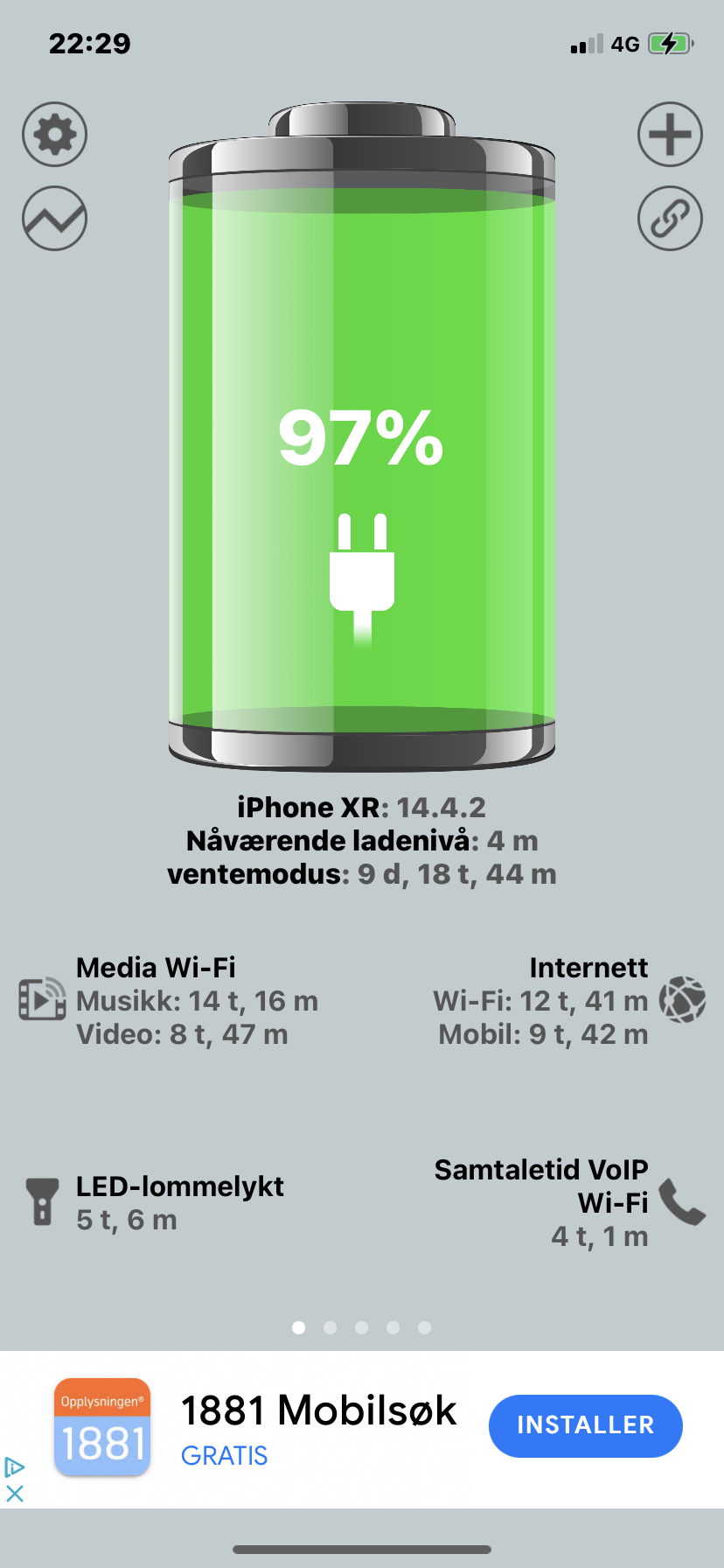The height and width of the screenshot is (1568, 724).
Task: Tap the plus icon
Action: click(670, 135)
